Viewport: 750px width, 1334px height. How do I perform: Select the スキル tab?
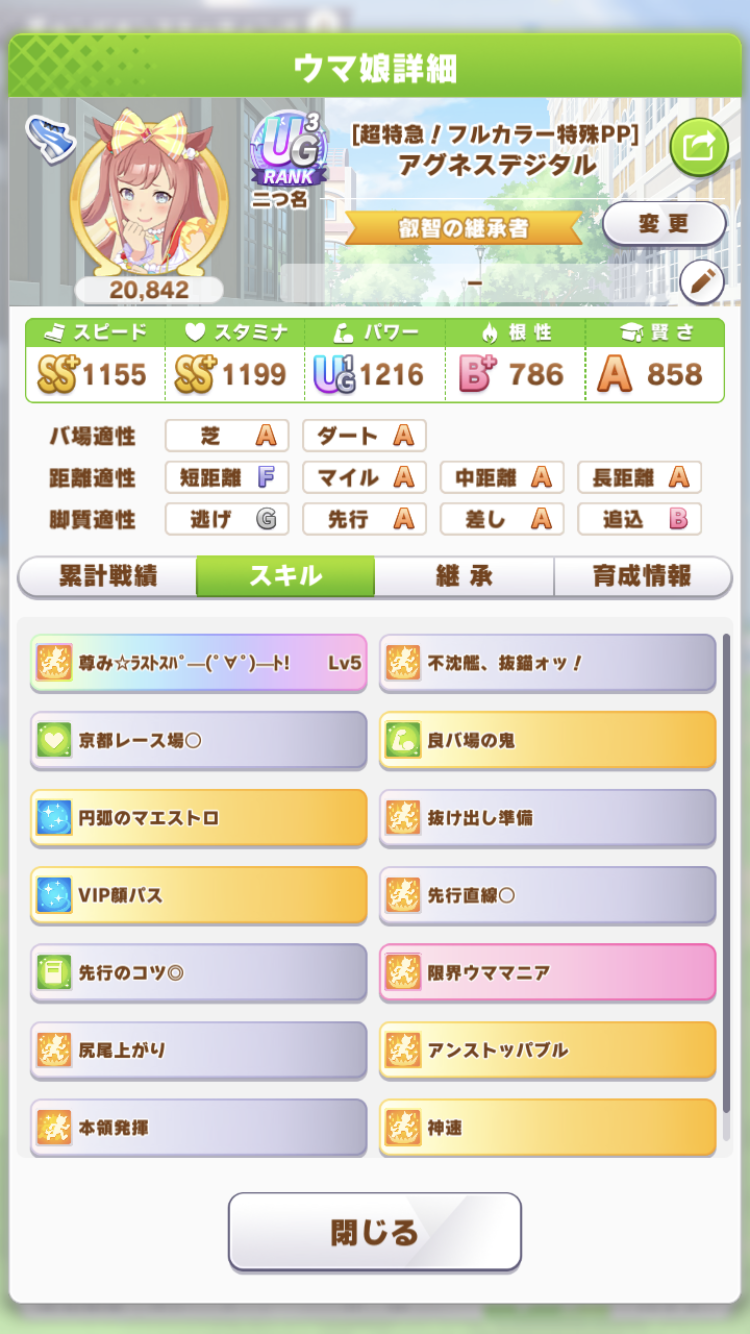(x=285, y=576)
